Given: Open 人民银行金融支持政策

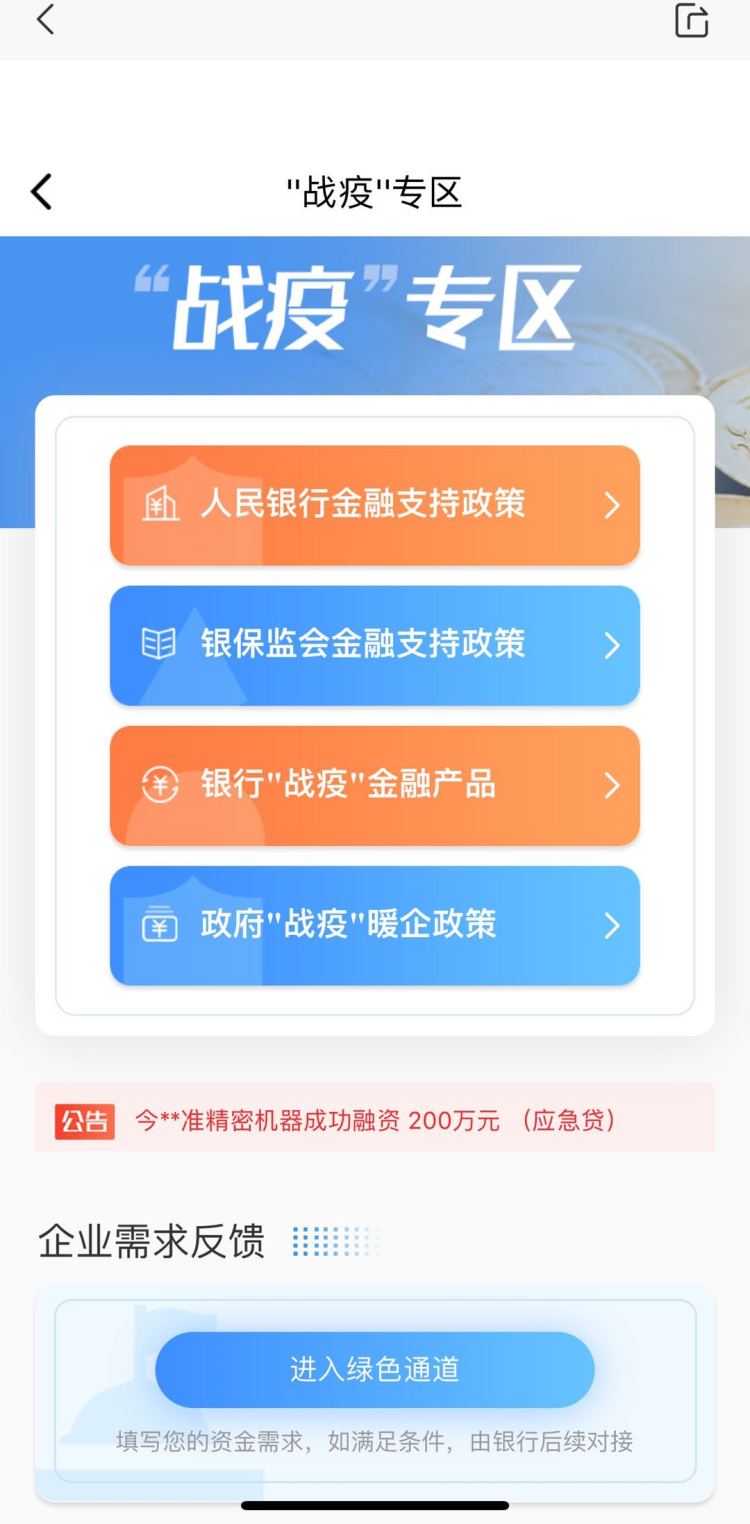Looking at the screenshot, I should pyautogui.click(x=375, y=505).
